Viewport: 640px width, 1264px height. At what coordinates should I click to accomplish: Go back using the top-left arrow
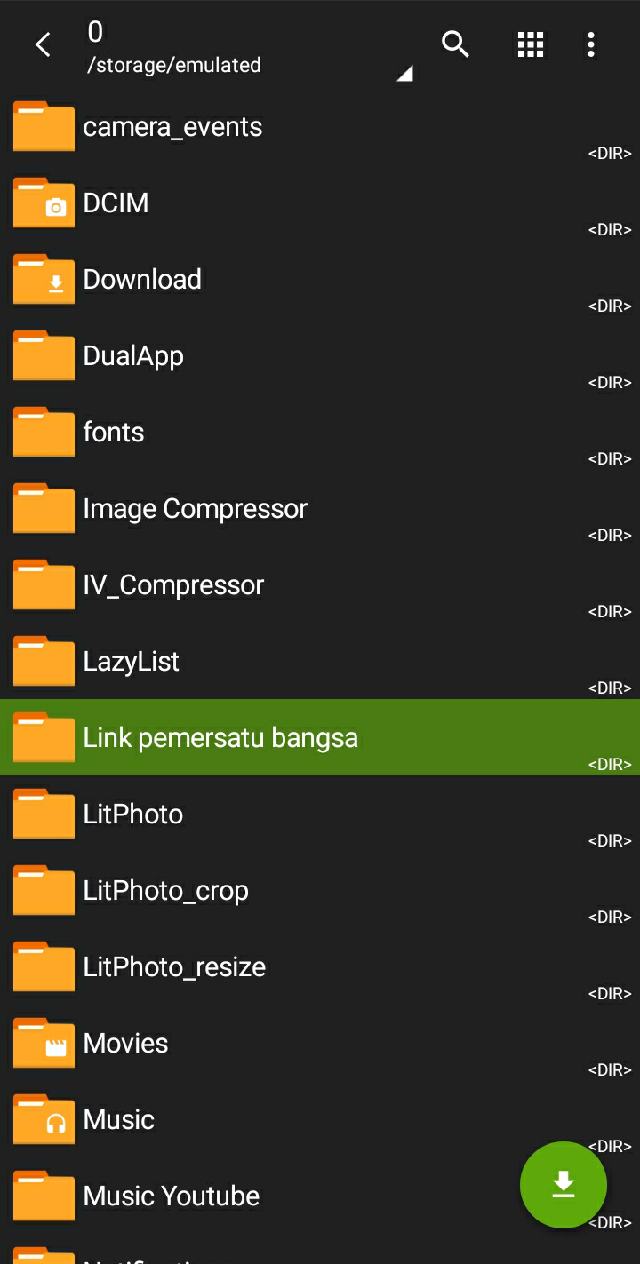(x=43, y=45)
